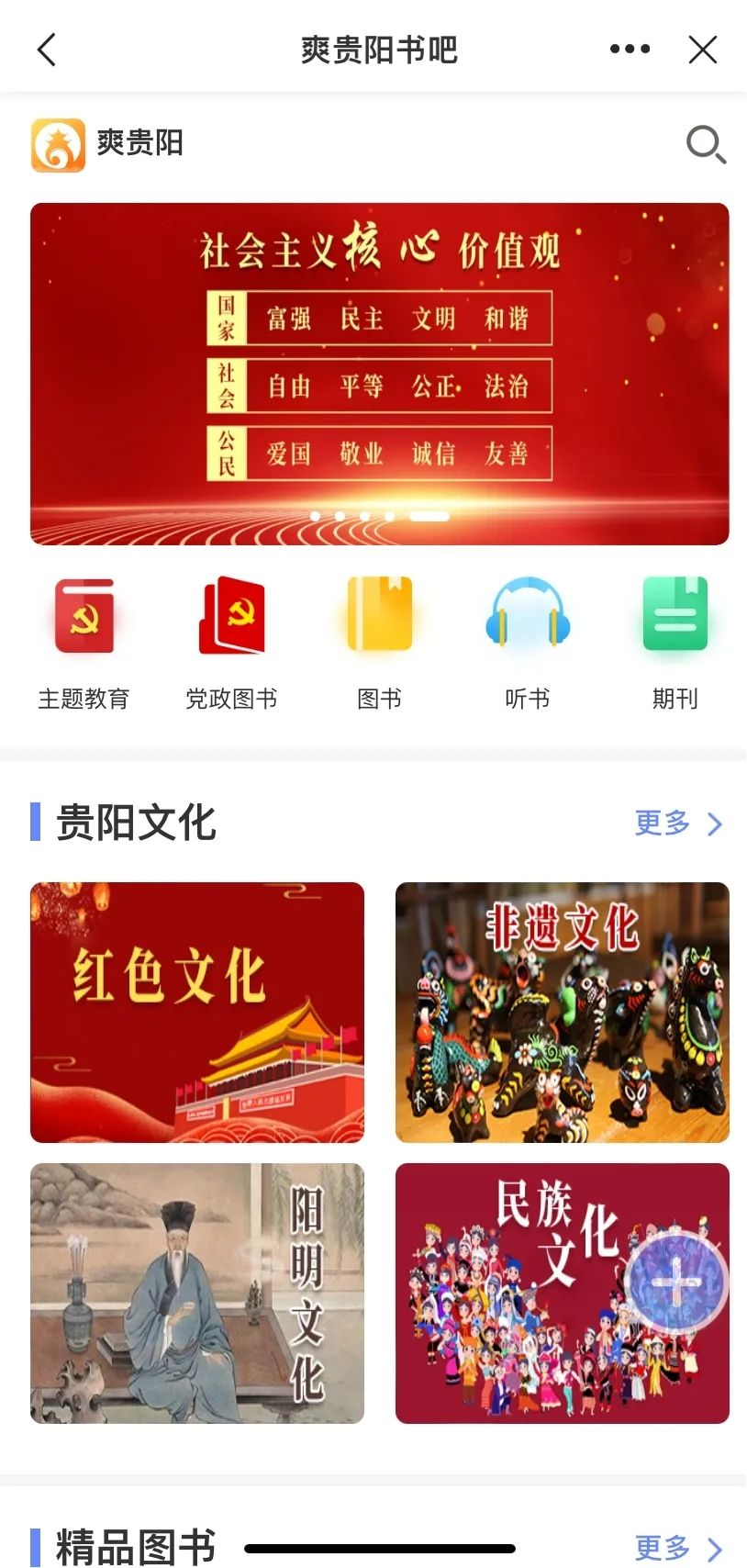Open the 听书 audiobooks section
This screenshot has height=1568, width=747.
(527, 643)
